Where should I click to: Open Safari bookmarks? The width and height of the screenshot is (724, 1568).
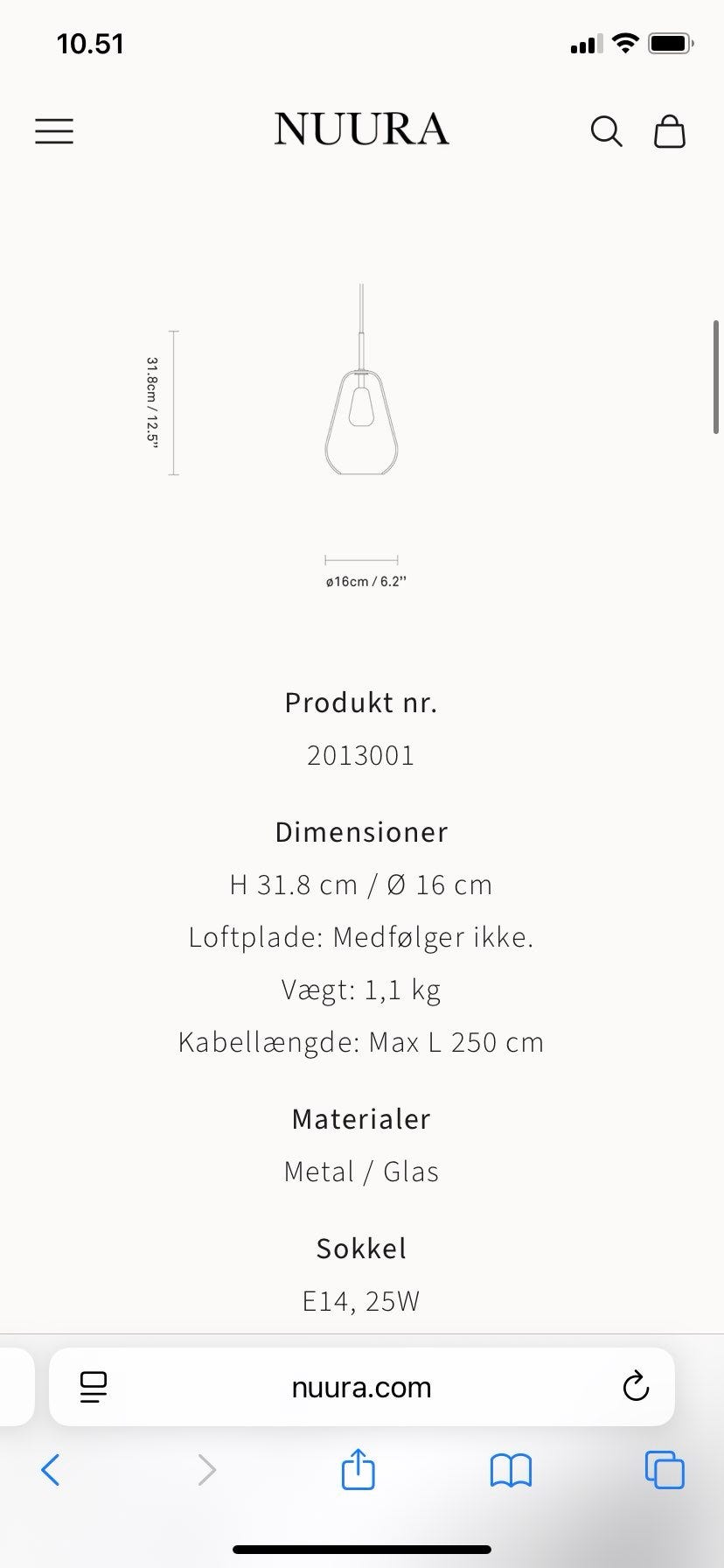coord(511,1470)
